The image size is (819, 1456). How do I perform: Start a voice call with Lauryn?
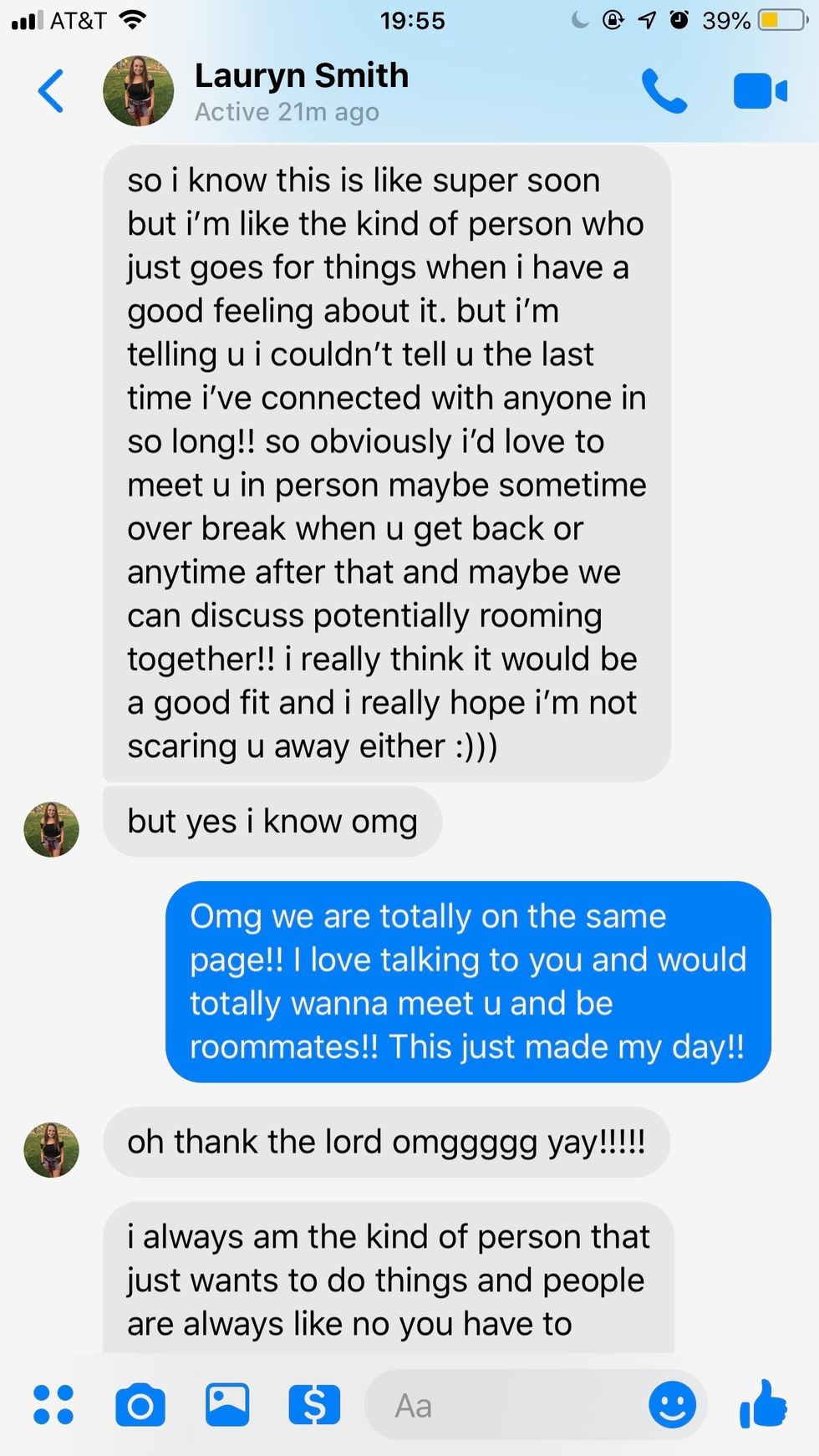pyautogui.click(x=664, y=91)
